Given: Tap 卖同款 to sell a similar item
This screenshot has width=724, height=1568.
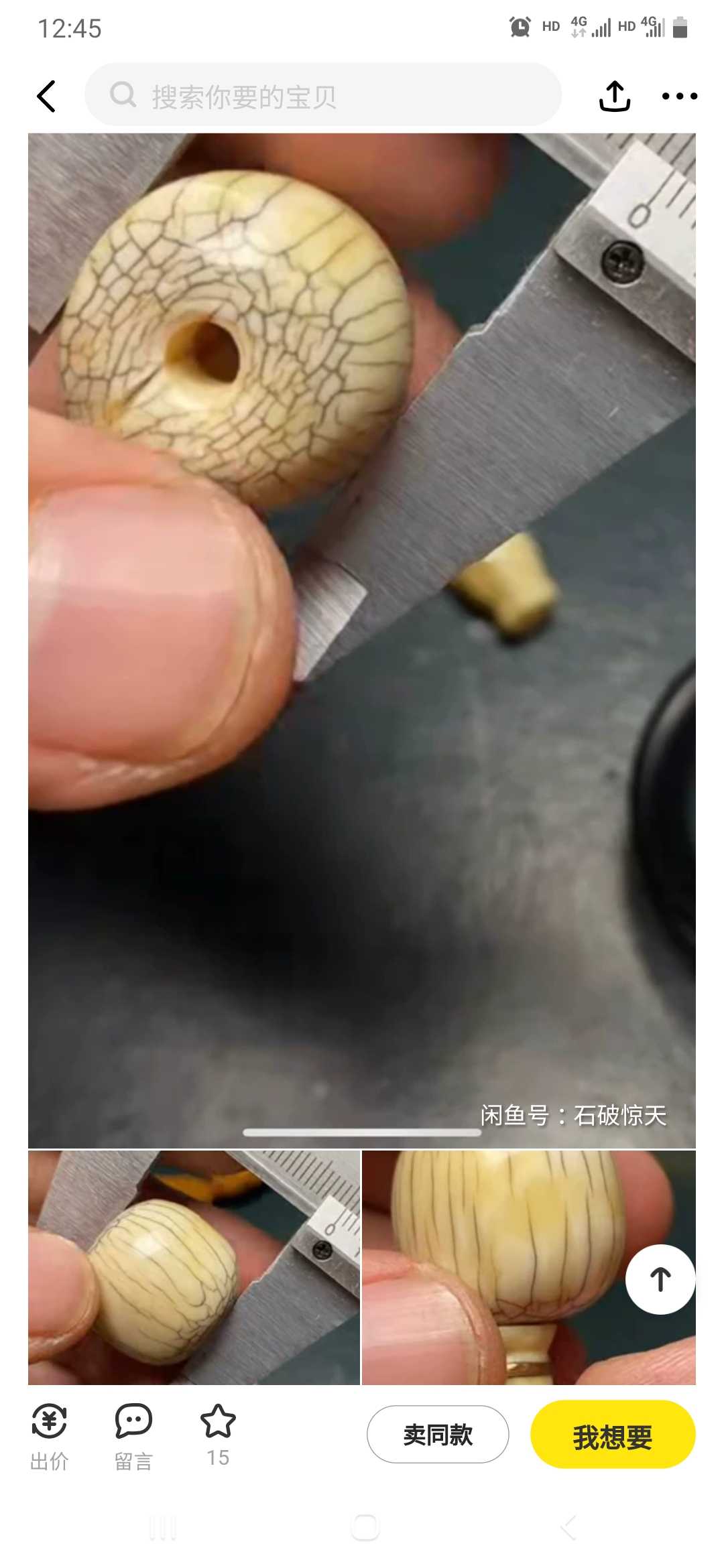Looking at the screenshot, I should click(438, 1434).
